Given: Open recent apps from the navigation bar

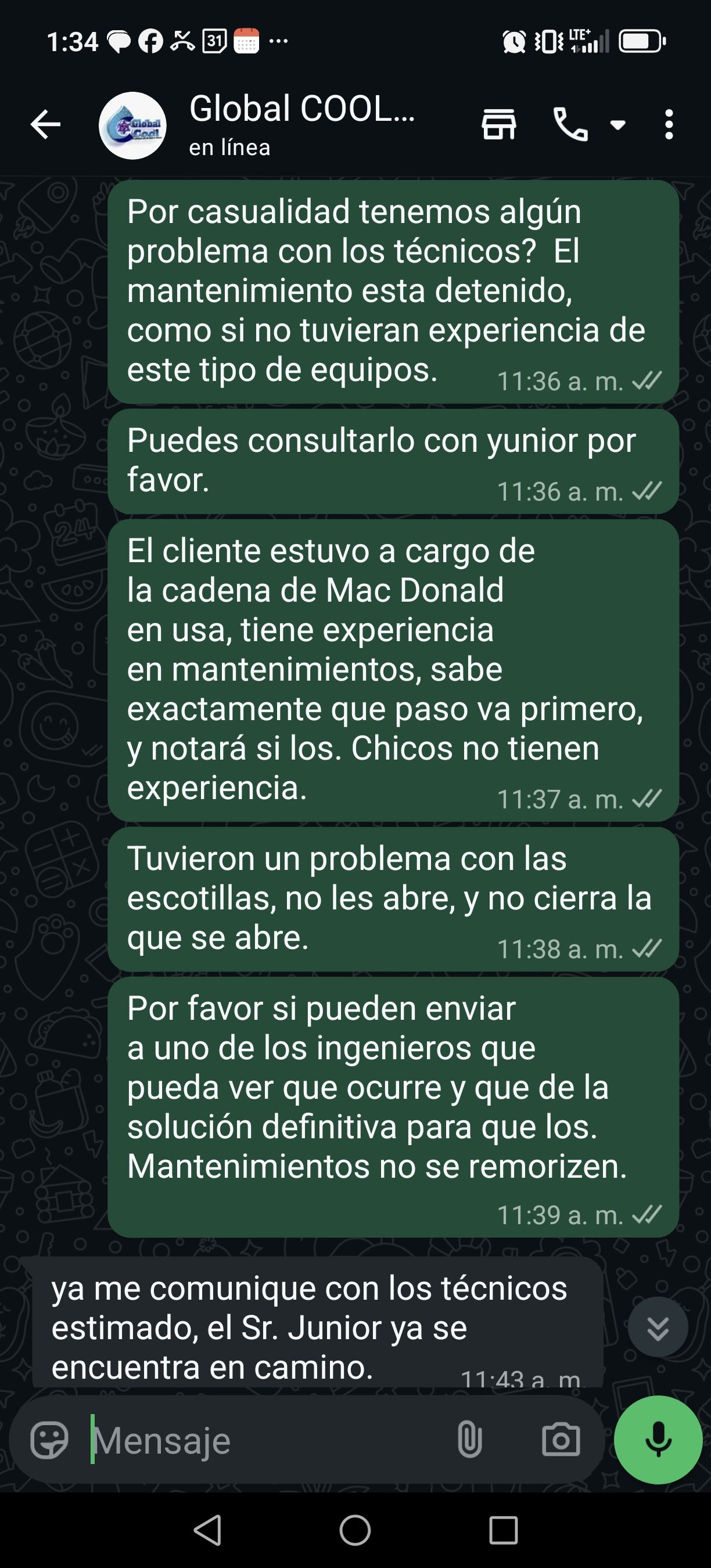Looking at the screenshot, I should (504, 1530).
